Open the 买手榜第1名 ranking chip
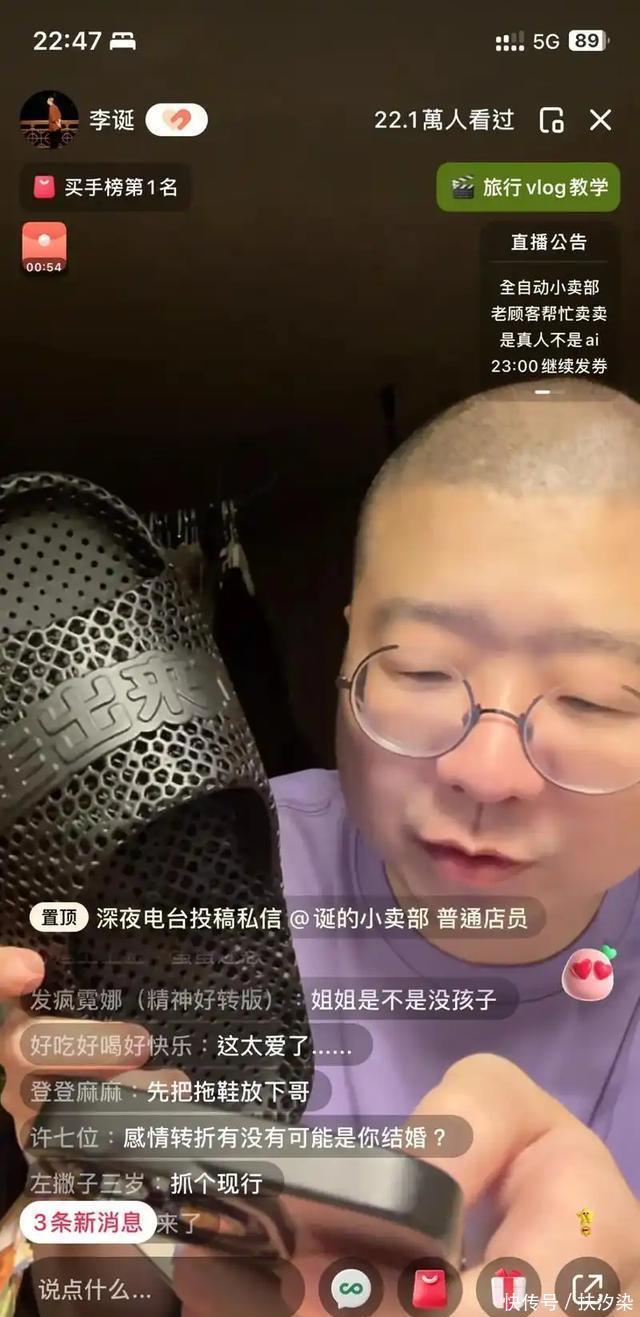 click(x=106, y=187)
